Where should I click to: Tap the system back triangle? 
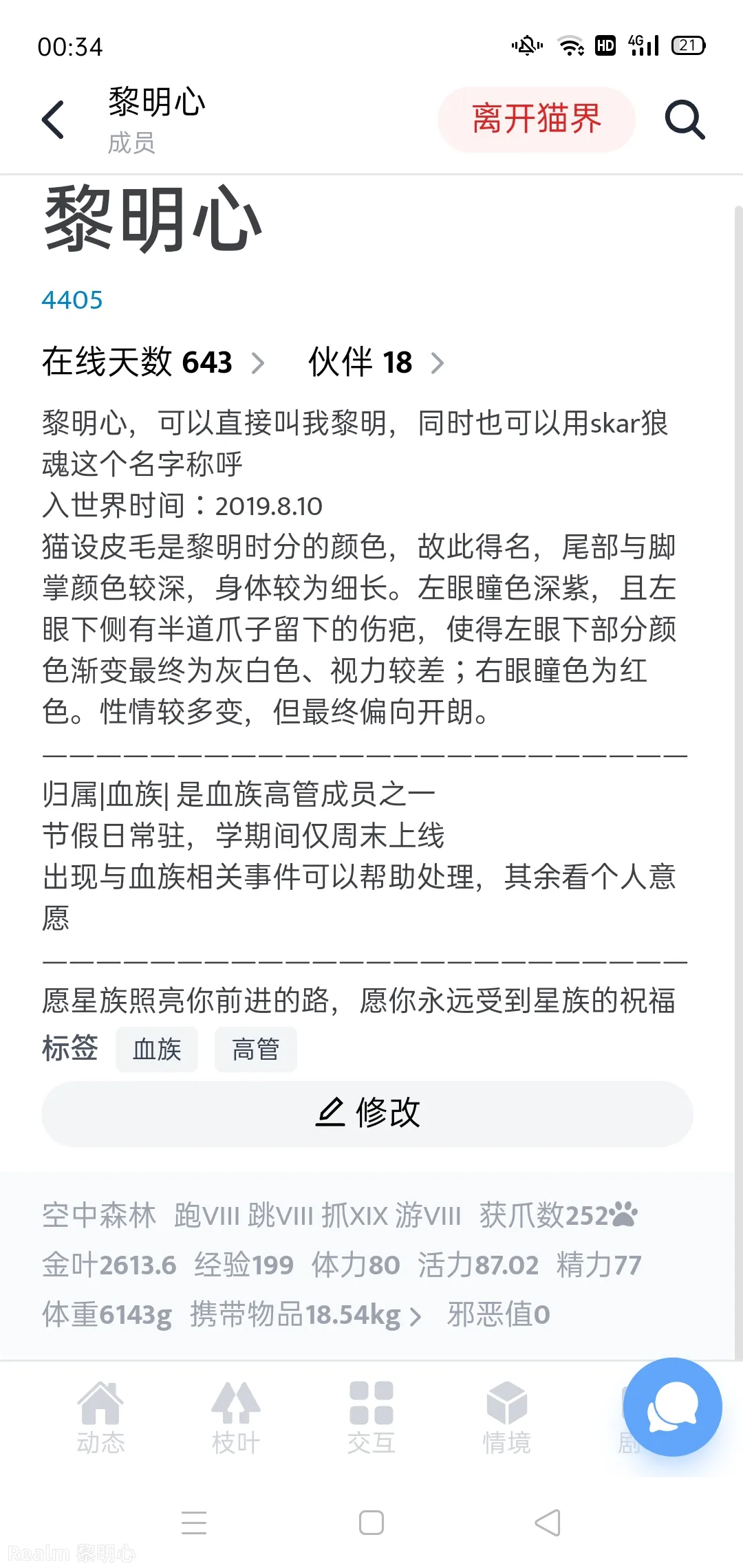coord(548,1523)
